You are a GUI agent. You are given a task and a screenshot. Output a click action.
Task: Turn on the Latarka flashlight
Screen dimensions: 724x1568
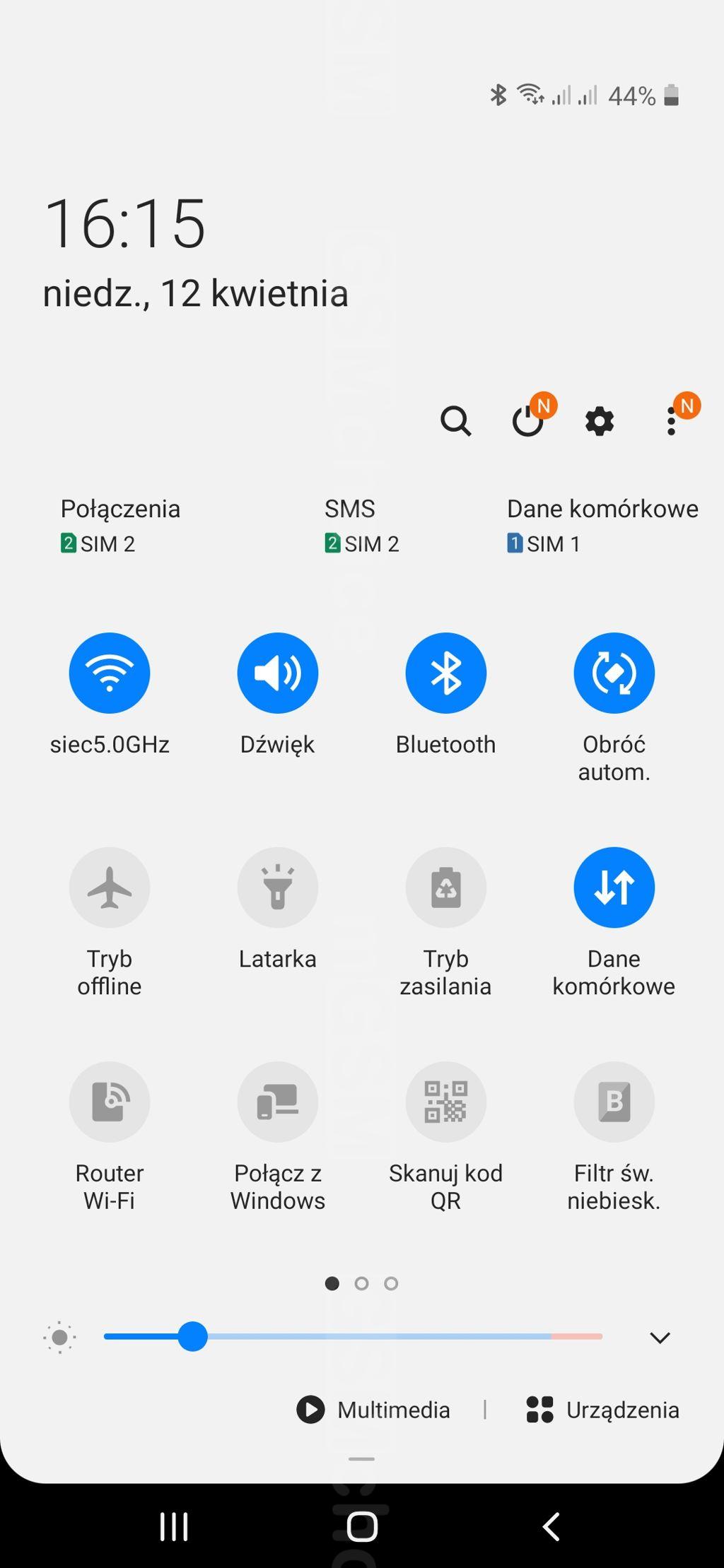click(278, 888)
